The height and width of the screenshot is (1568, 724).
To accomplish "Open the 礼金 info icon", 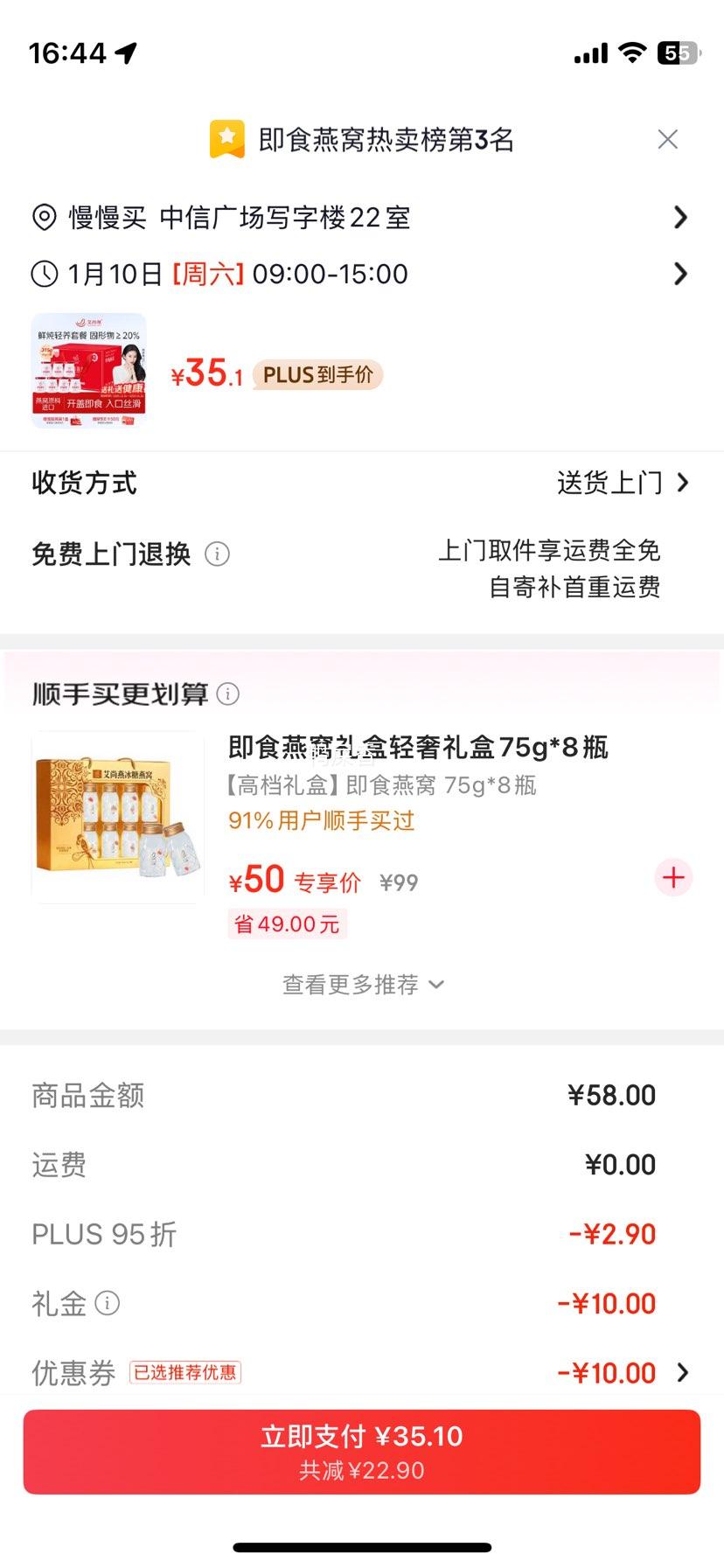I will point(108,1304).
